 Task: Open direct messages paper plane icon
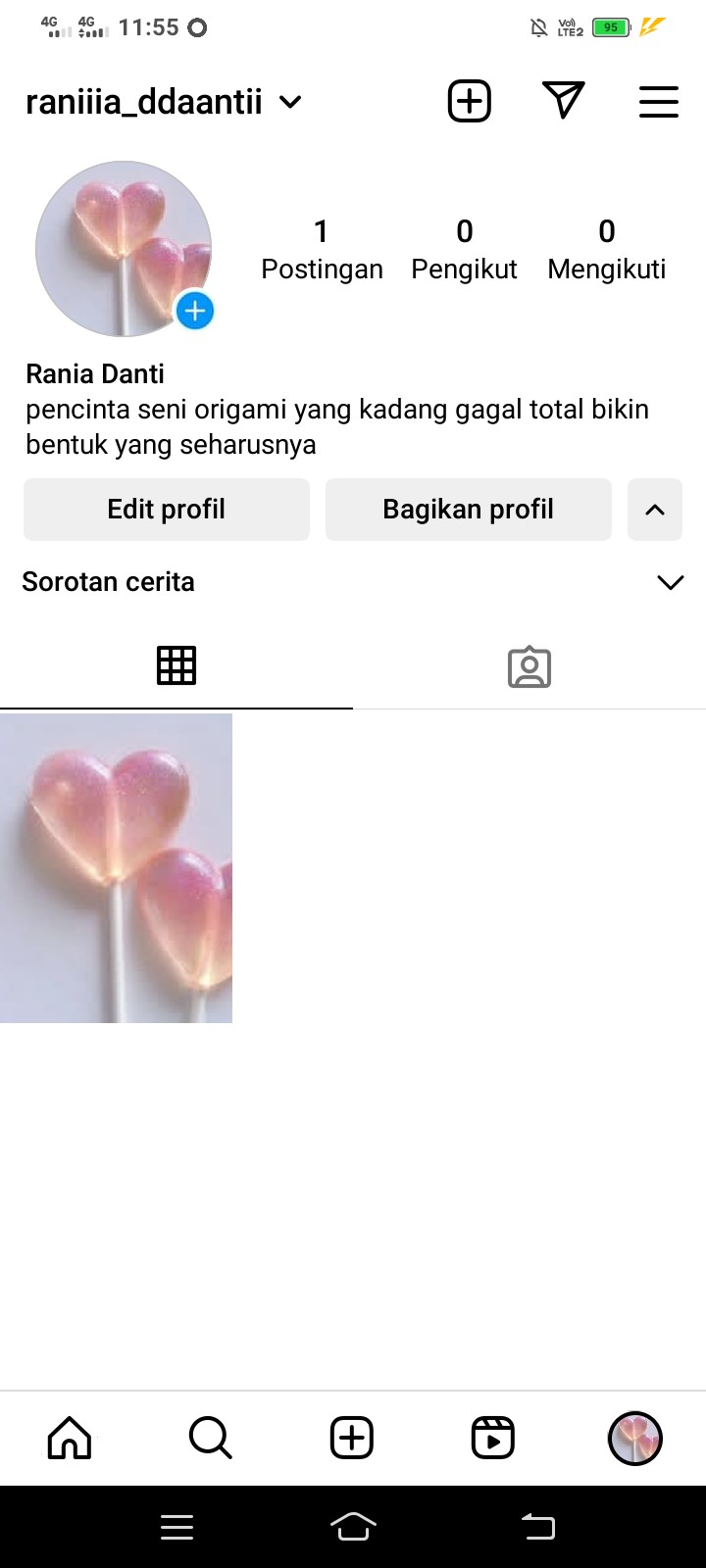[x=563, y=101]
